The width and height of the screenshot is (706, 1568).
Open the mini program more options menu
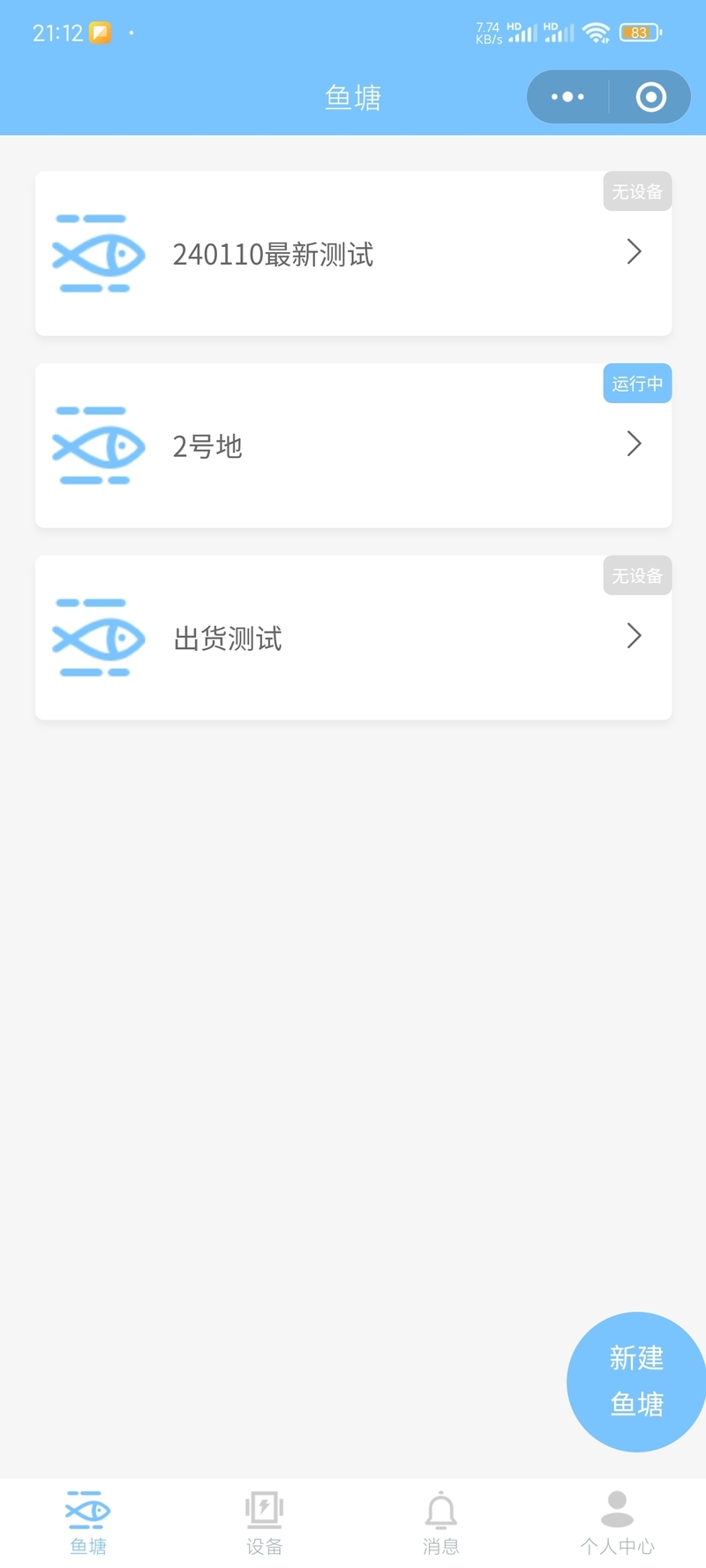567,97
